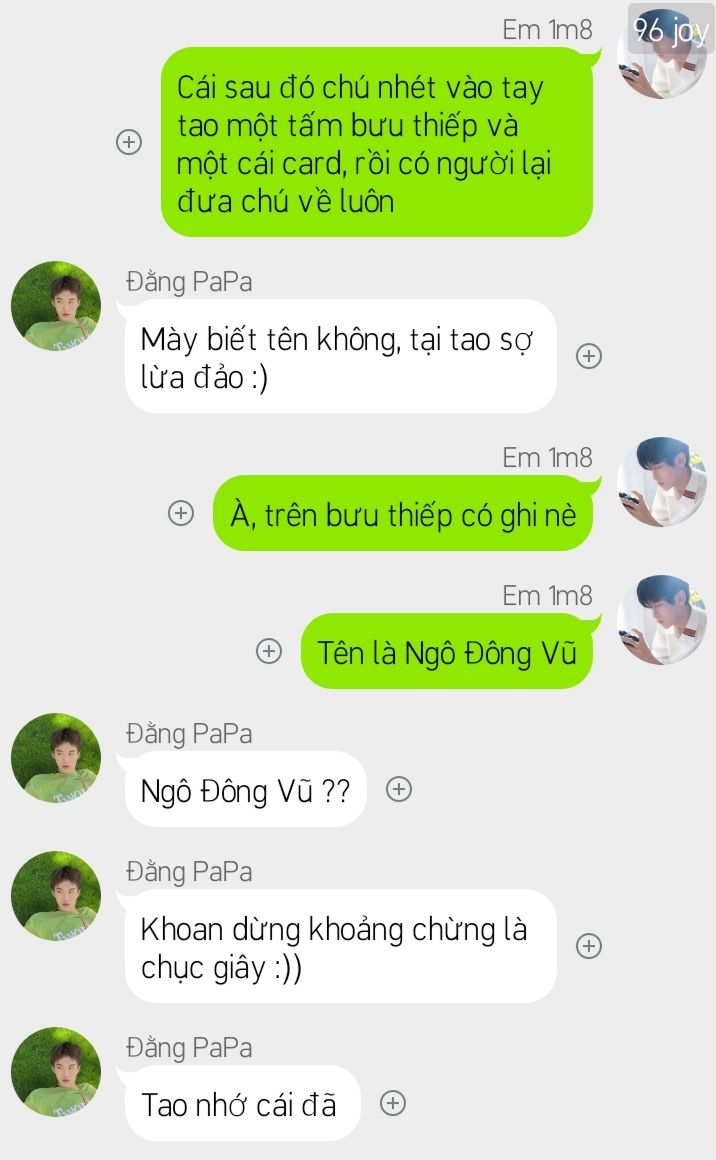Tap the plus icon beside "Khoan dừng khoảng chừng" message
Viewport: 716px width, 1160px height.
tap(589, 945)
